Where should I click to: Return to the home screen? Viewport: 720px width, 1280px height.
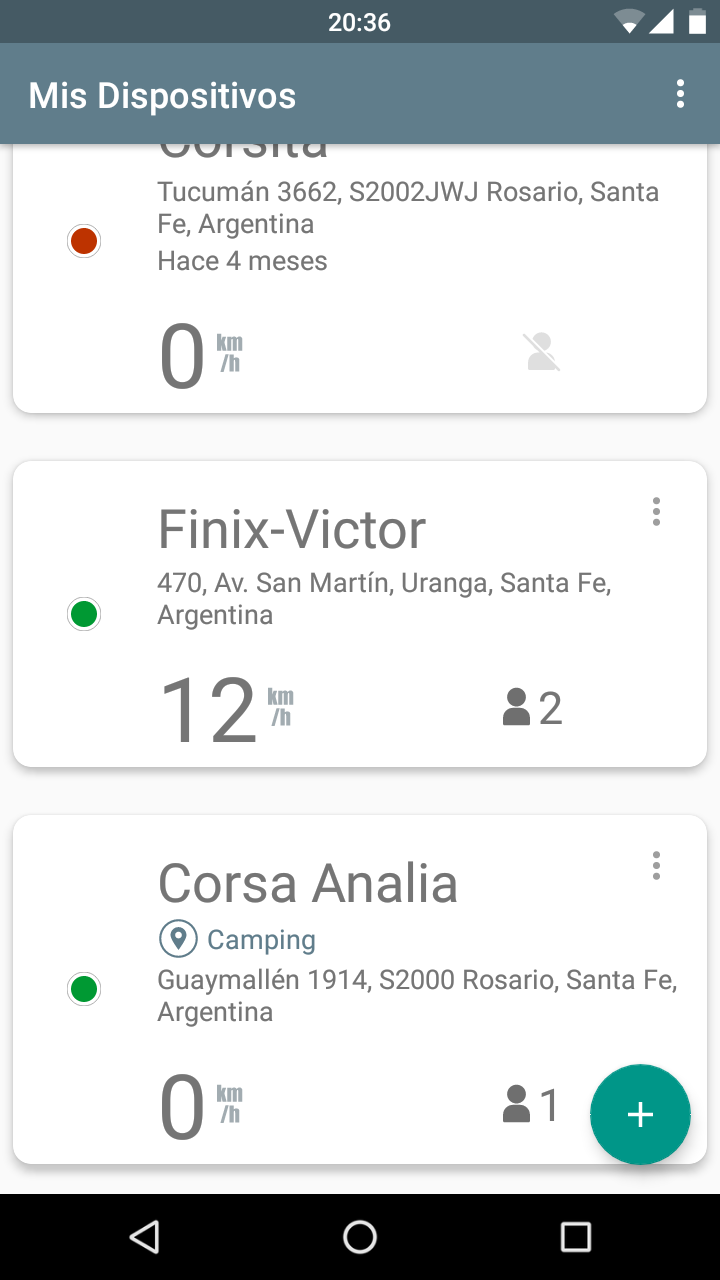point(360,1237)
